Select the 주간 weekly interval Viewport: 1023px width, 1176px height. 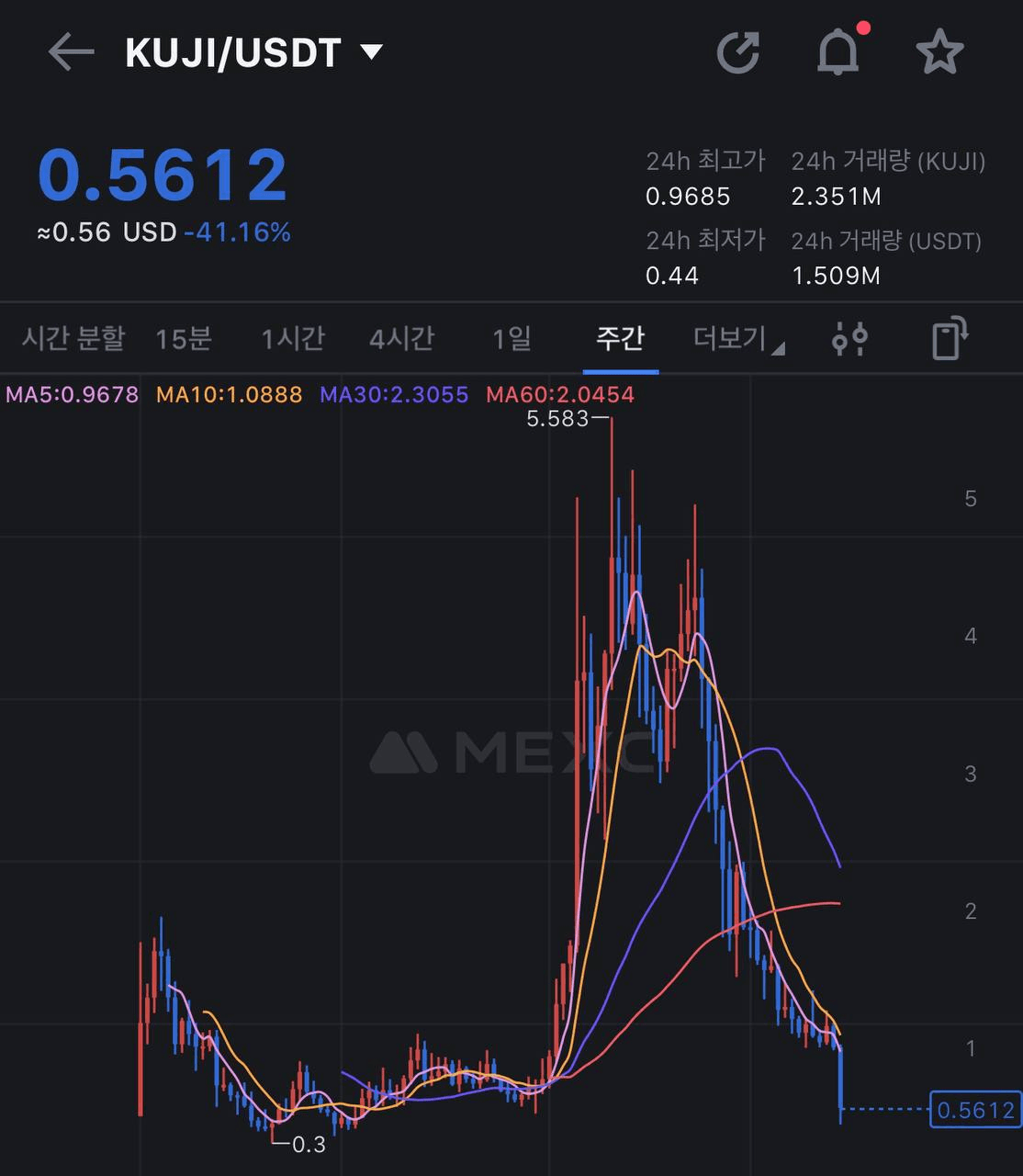(x=620, y=338)
